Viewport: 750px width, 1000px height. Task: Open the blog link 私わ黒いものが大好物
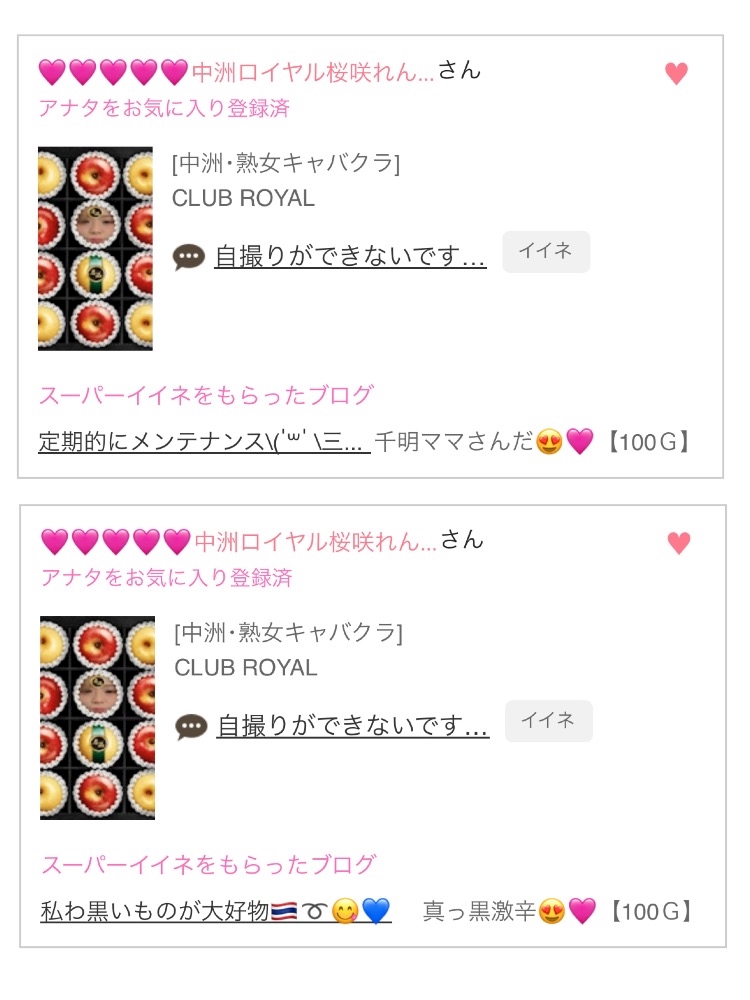(215, 911)
